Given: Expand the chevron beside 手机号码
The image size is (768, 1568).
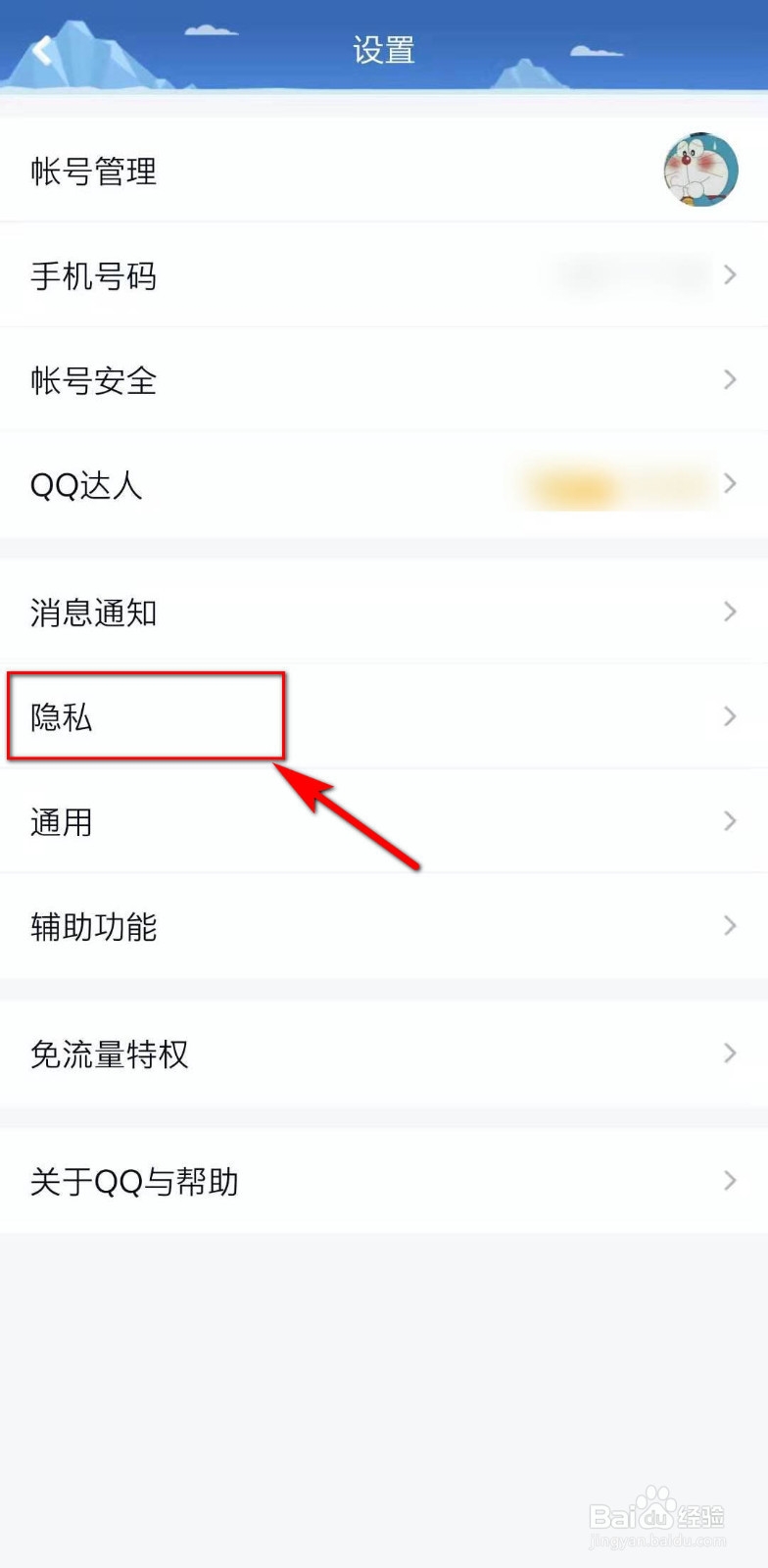Looking at the screenshot, I should pos(729,275).
